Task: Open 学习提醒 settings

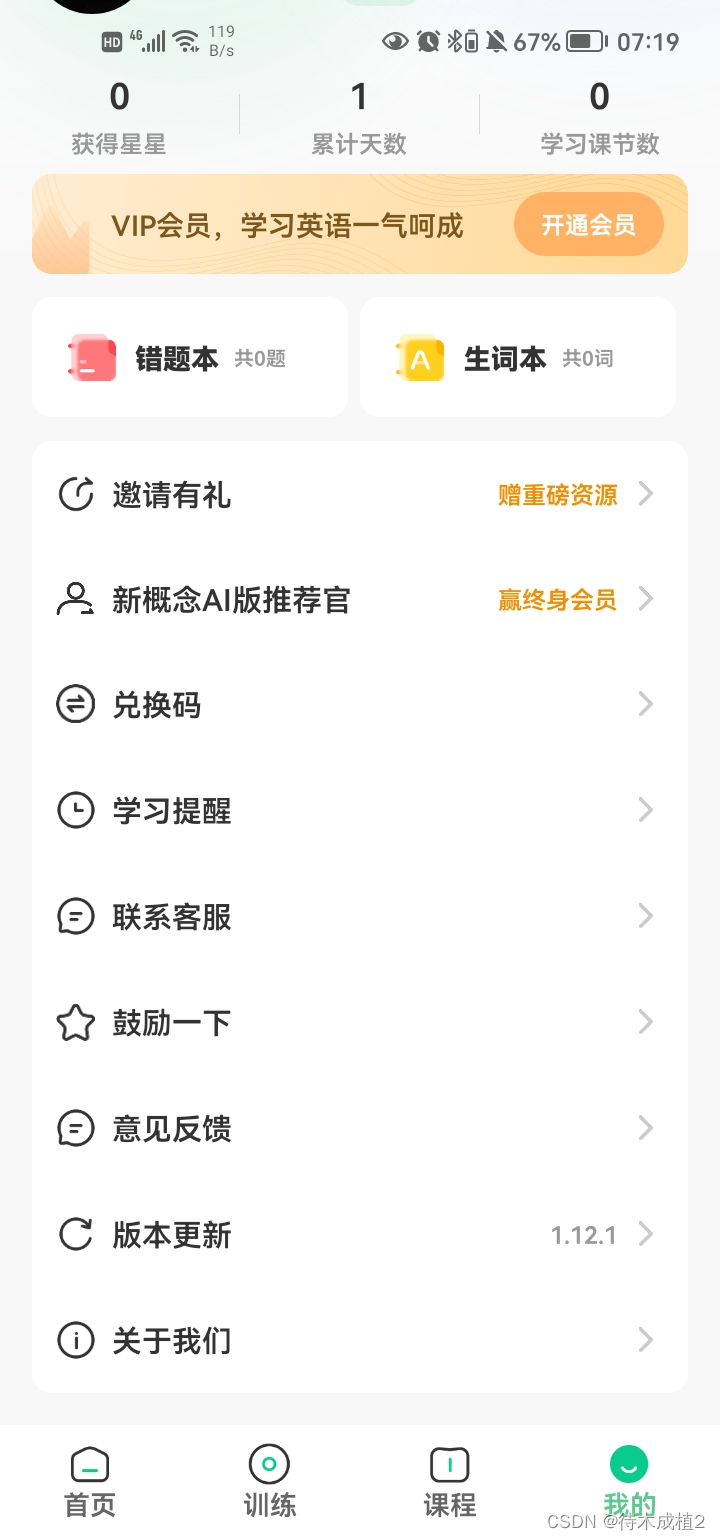Action: pos(358,810)
